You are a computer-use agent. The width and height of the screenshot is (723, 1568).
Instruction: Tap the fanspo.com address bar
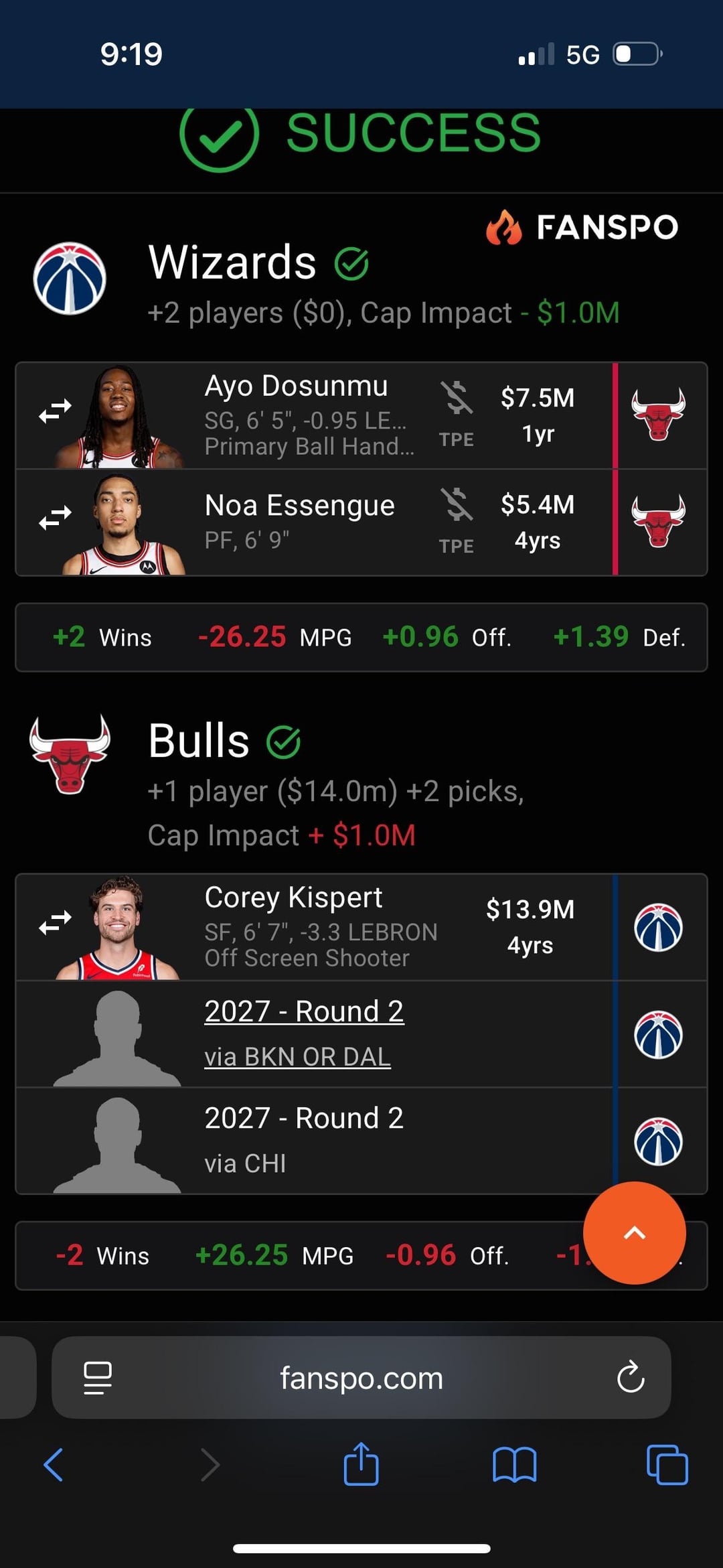pyautogui.click(x=361, y=1378)
